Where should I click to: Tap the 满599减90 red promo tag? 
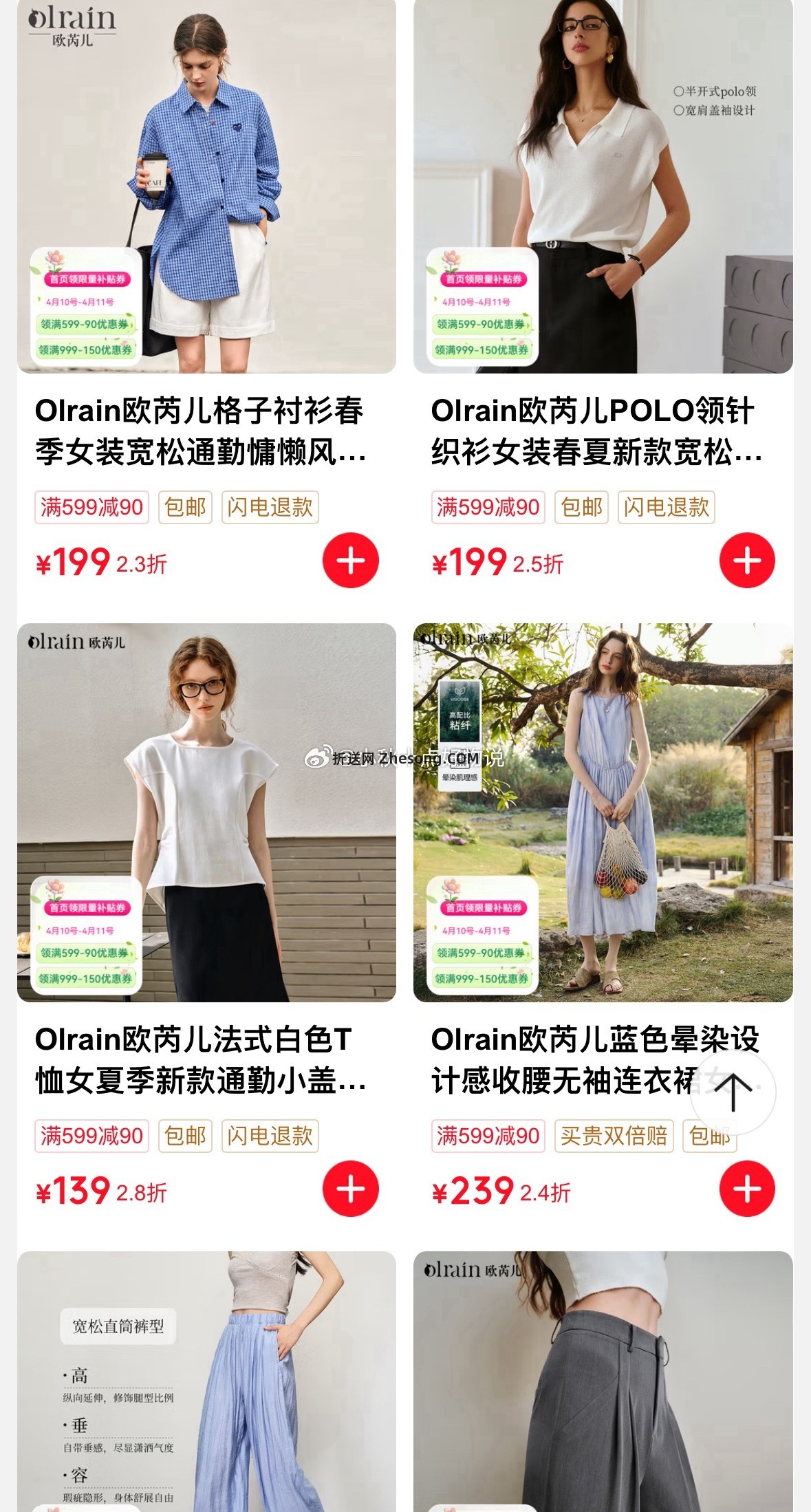(x=92, y=508)
